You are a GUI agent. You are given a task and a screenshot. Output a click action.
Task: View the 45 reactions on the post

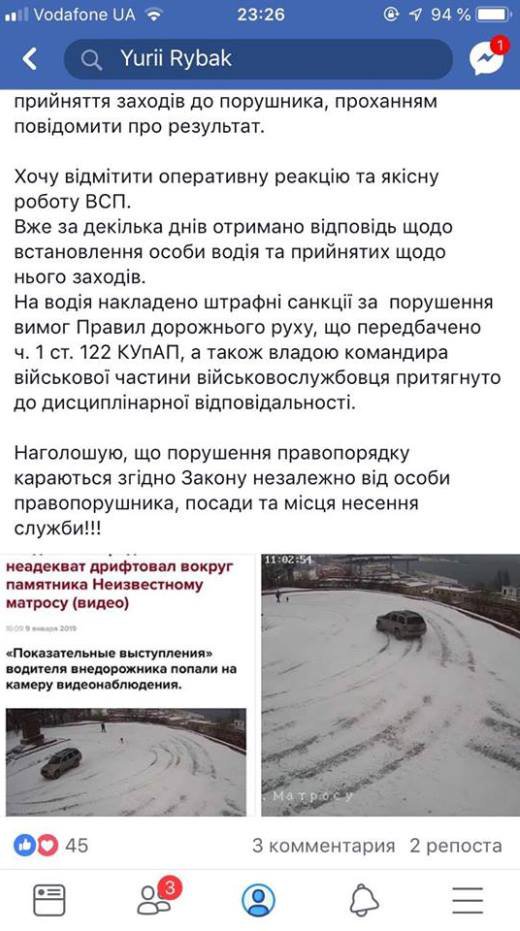pos(50,846)
